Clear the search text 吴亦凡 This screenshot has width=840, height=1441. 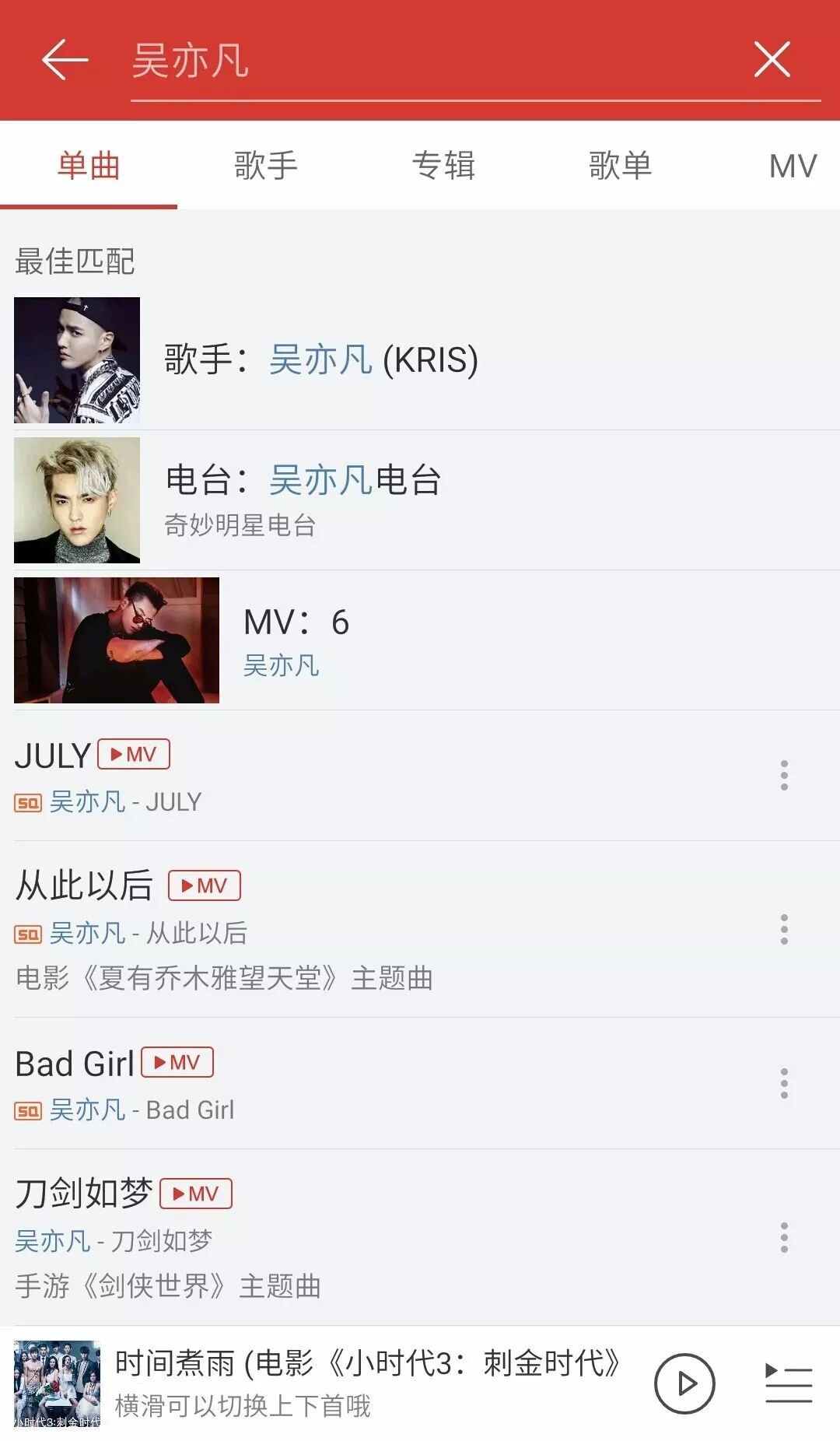[x=772, y=60]
